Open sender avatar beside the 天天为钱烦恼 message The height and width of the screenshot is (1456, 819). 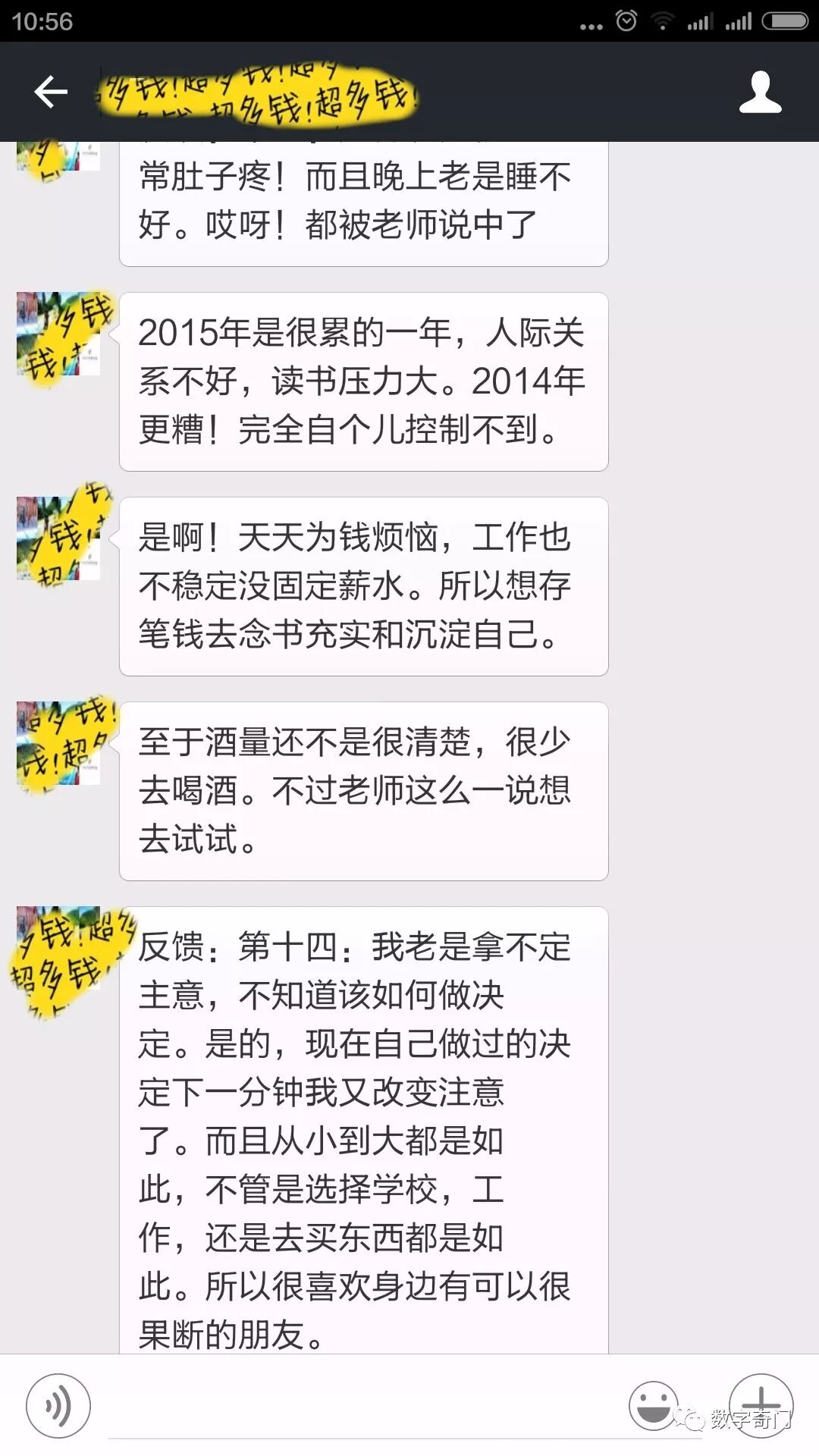point(58,539)
